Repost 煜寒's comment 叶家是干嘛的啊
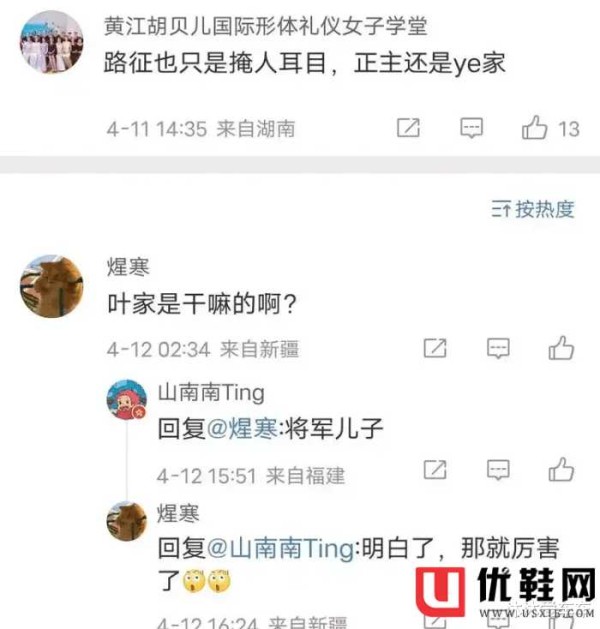Image resolution: width=600 pixels, height=629 pixels. pyautogui.click(x=435, y=348)
